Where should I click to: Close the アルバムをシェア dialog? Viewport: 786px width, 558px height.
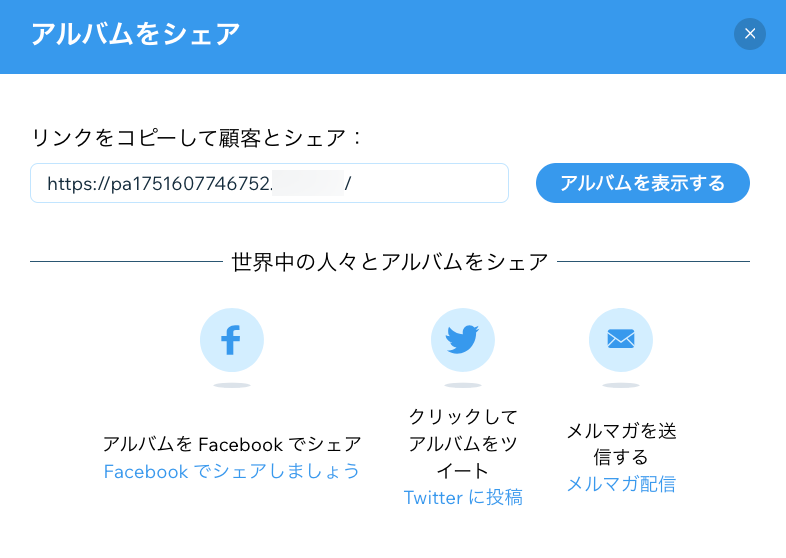(750, 35)
